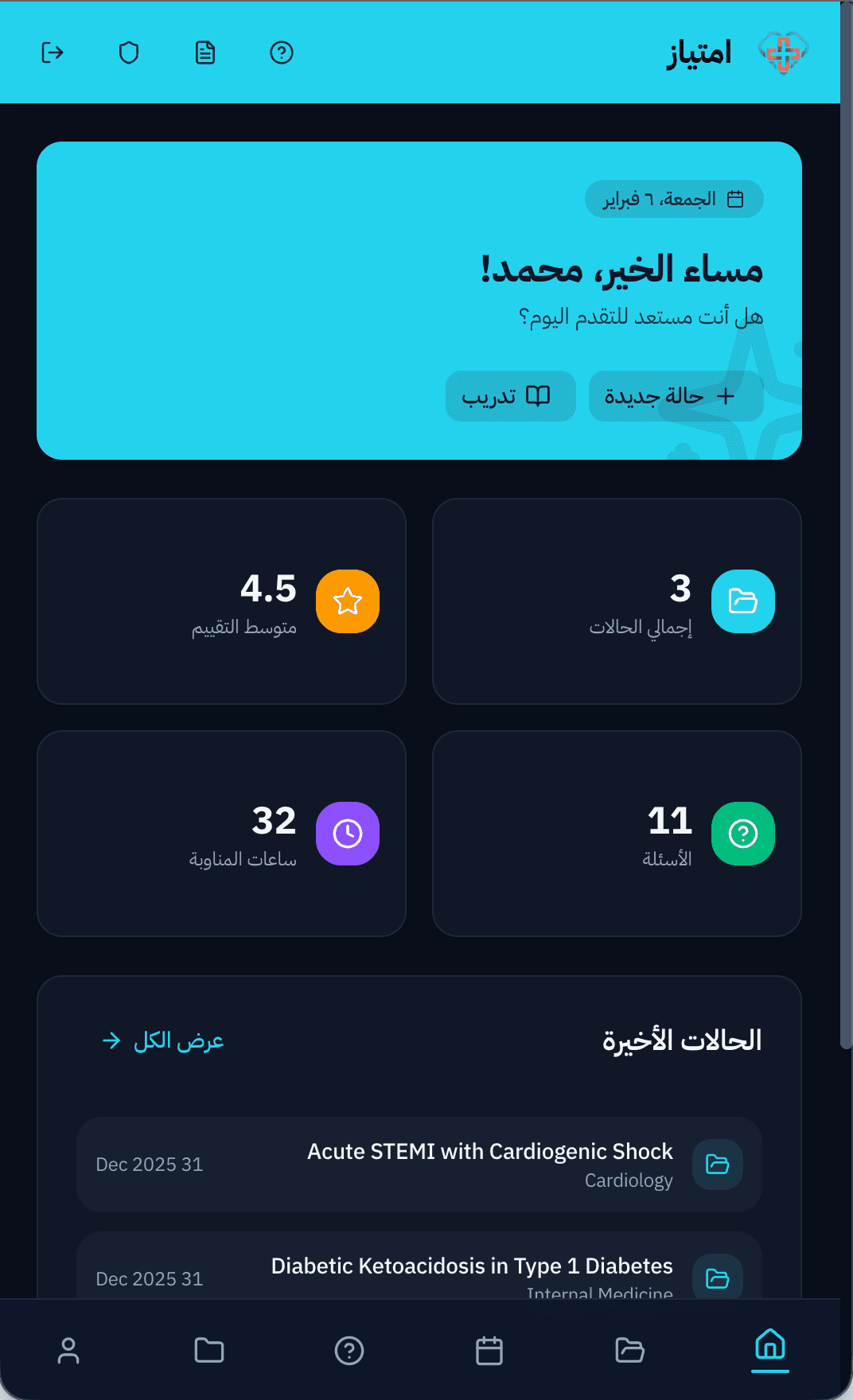Select the profile icon in bottom navigation
Image resolution: width=853 pixels, height=1400 pixels.
(68, 1350)
